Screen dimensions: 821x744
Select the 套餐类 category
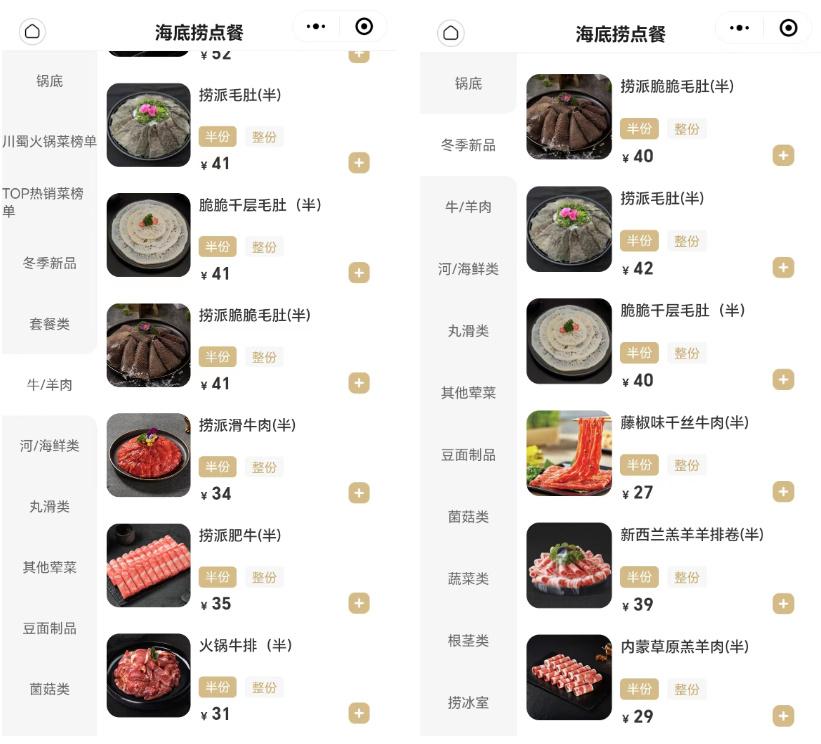(50, 324)
